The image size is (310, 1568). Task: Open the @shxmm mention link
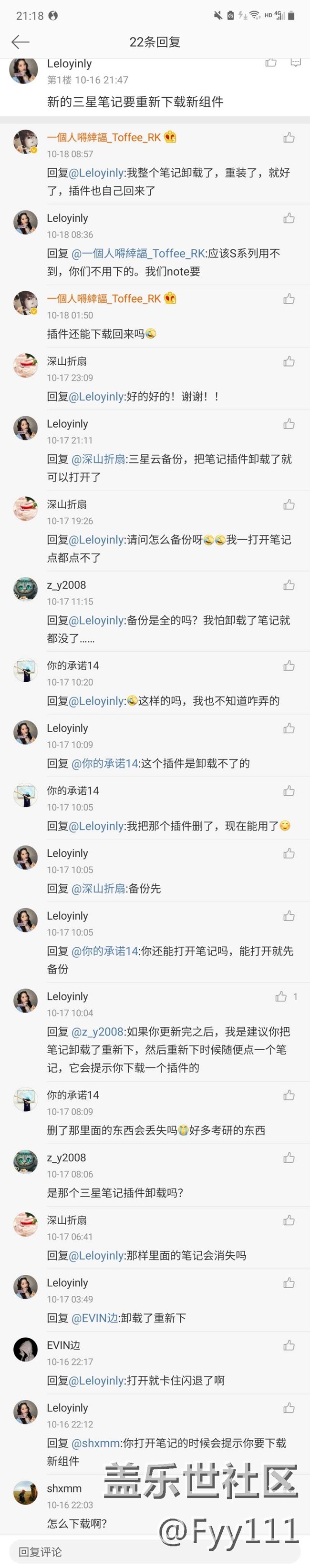(x=96, y=1443)
